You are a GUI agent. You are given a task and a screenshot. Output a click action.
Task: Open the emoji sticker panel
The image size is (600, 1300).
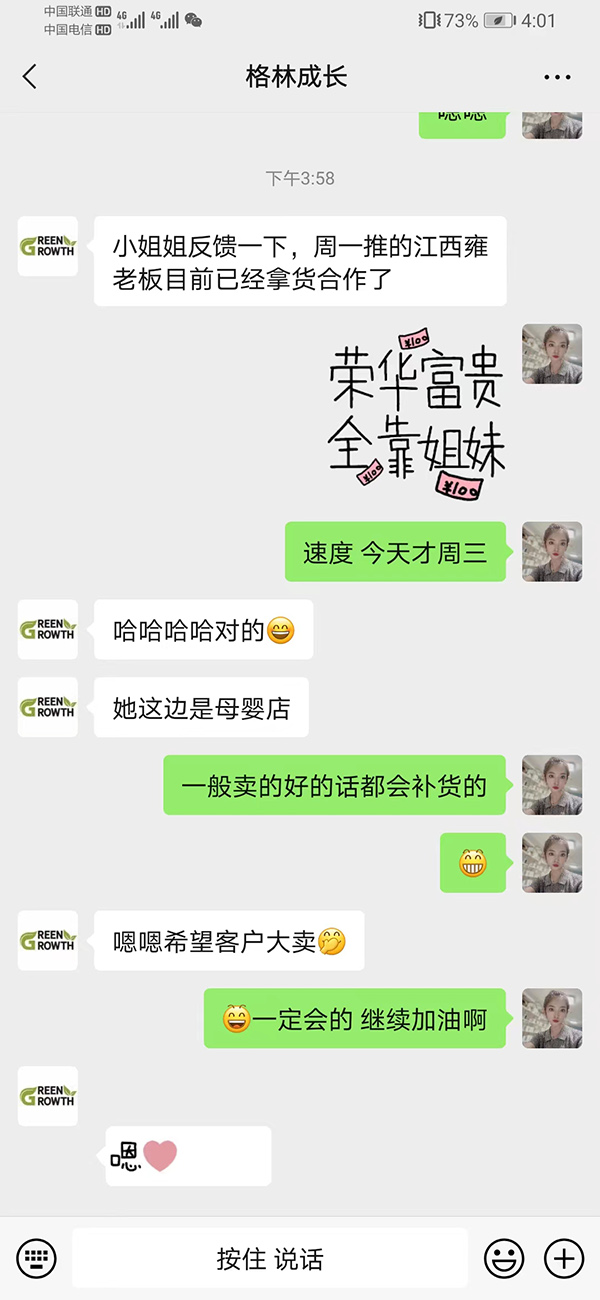504,1258
